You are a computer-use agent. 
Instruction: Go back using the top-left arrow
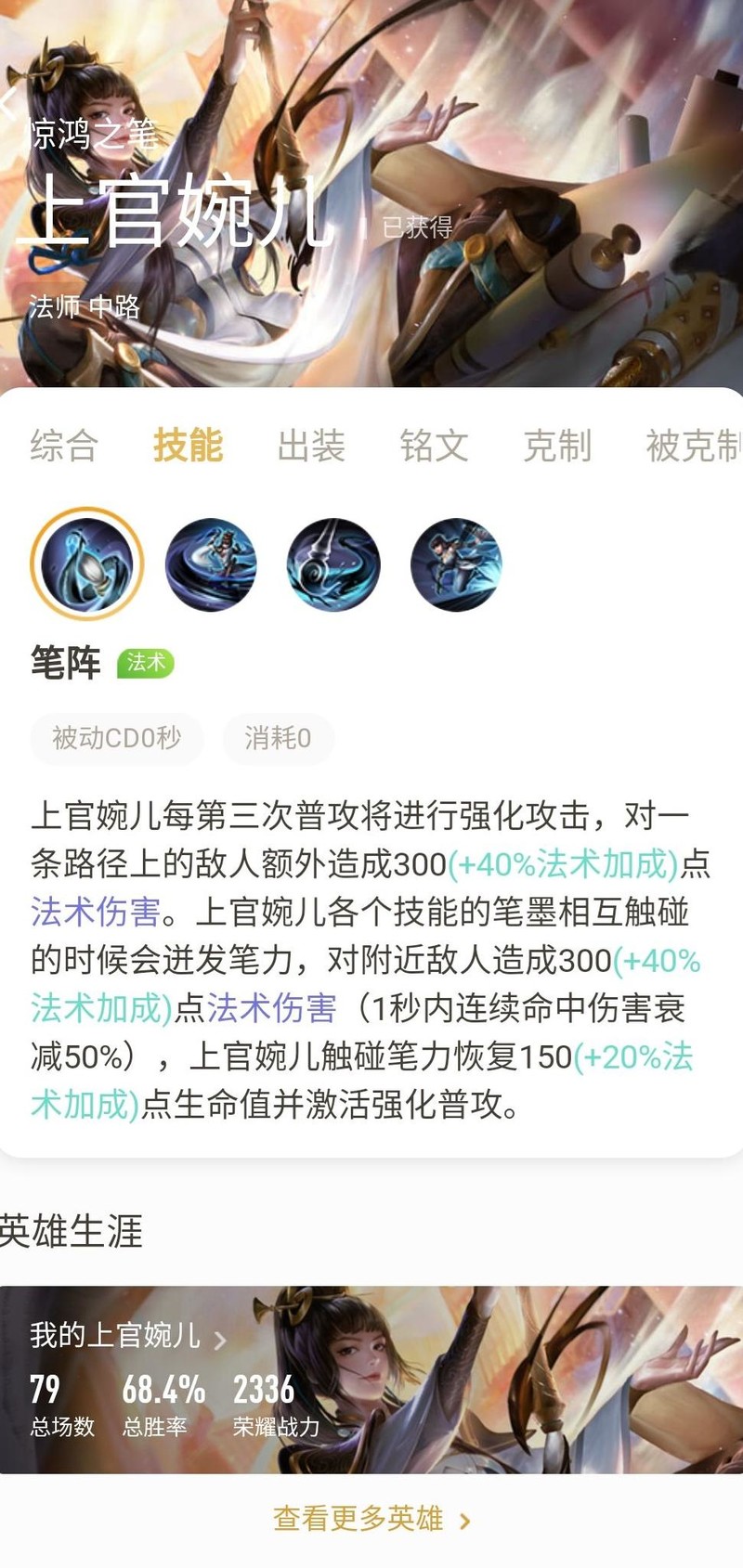(9, 102)
